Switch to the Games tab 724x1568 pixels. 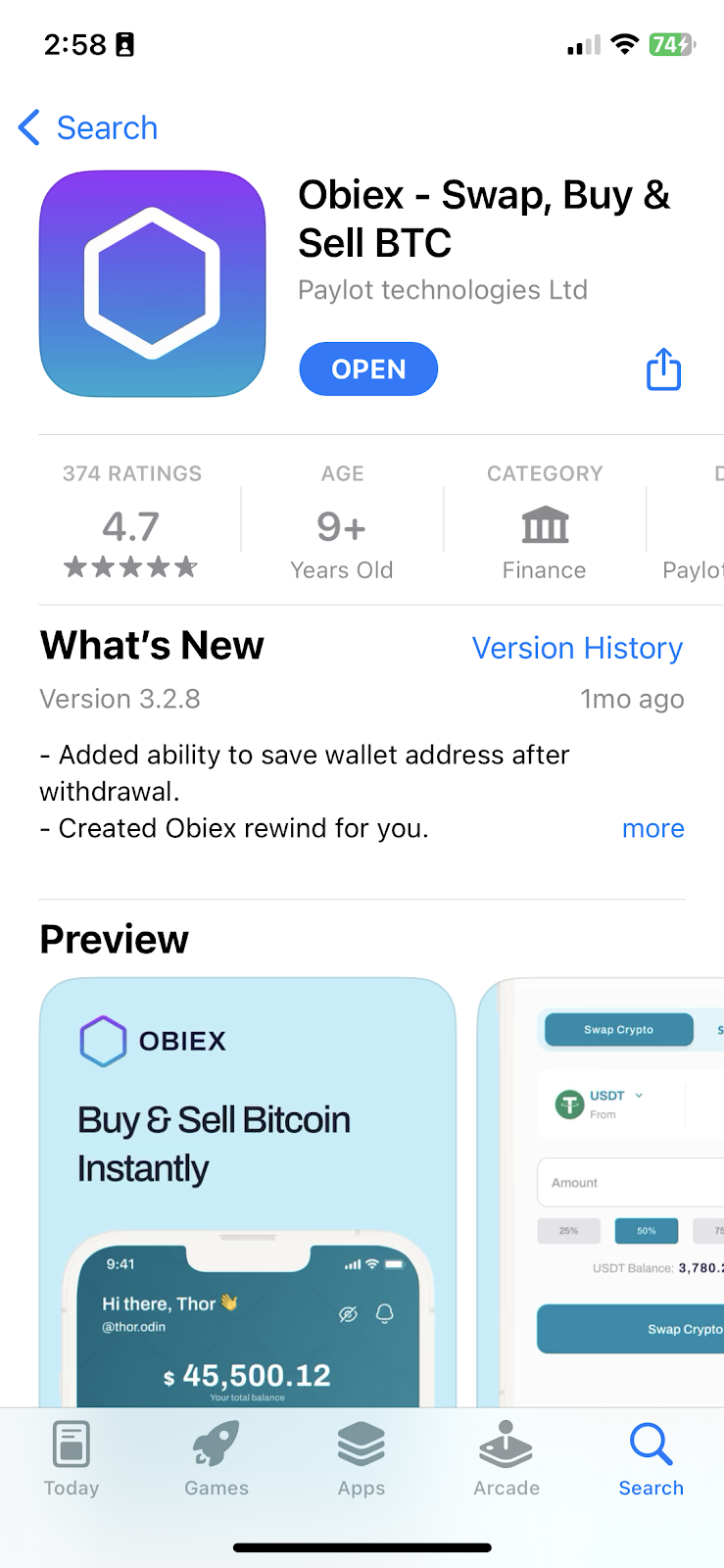[217, 1459]
